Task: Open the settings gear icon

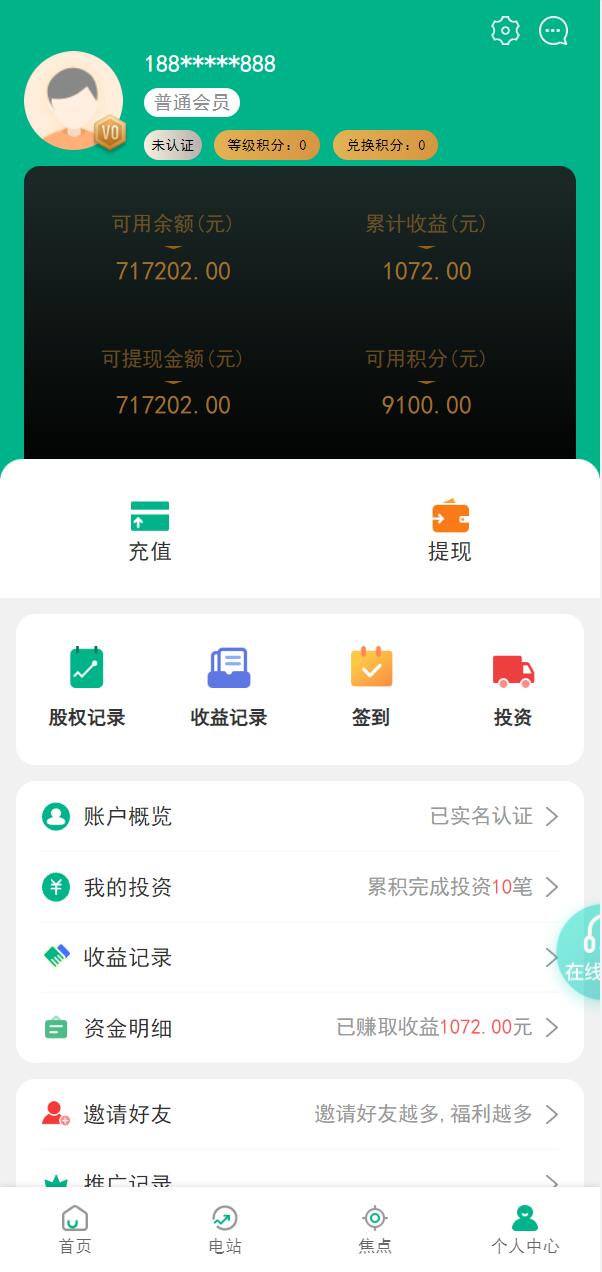Action: pyautogui.click(x=506, y=31)
